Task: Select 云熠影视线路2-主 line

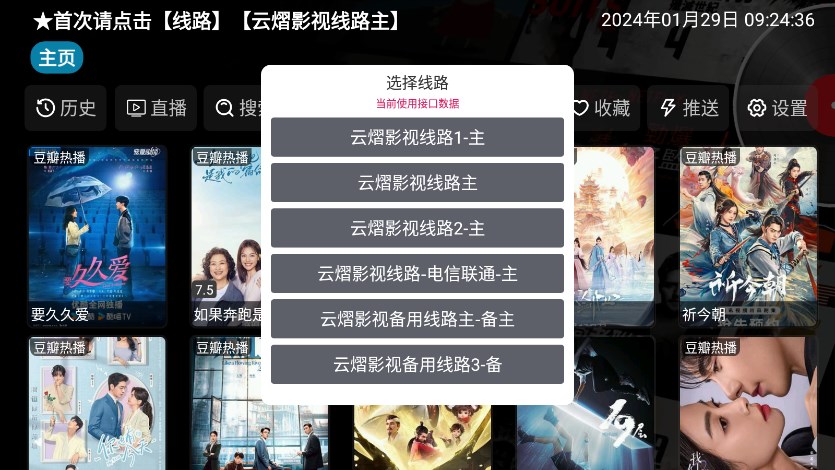Action: click(417, 228)
